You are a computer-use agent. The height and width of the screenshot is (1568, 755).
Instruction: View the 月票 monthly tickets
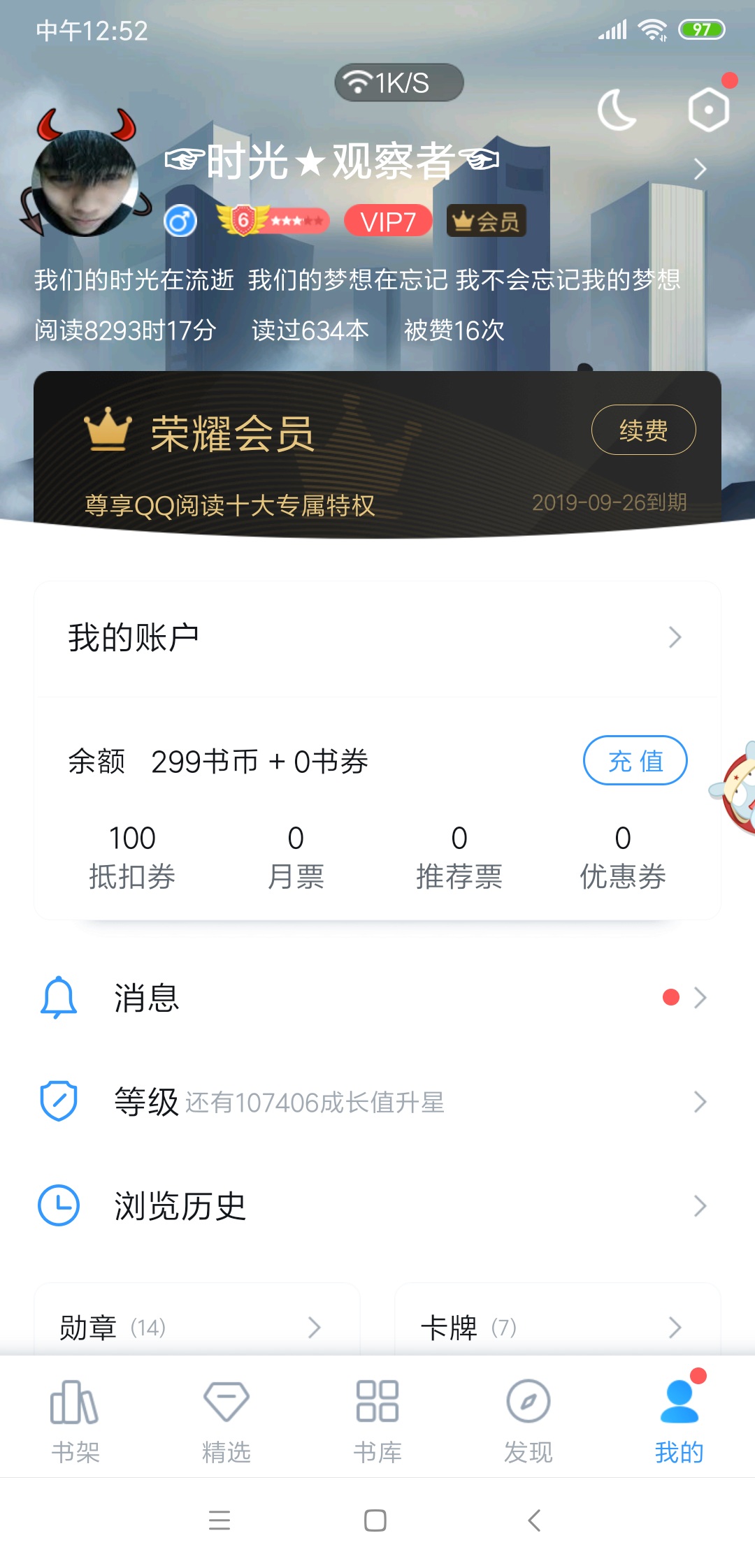(x=296, y=857)
